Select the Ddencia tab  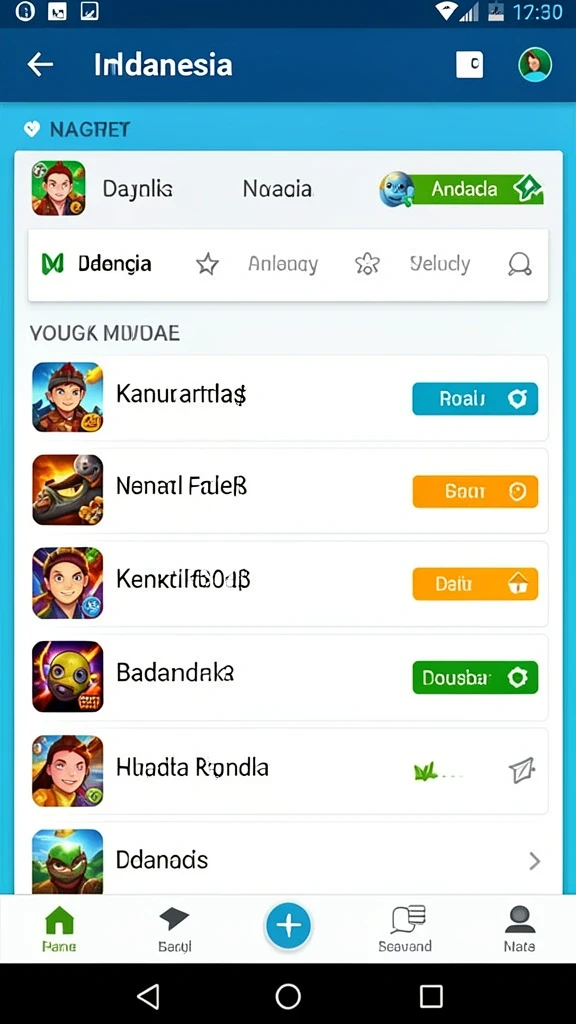pyautogui.click(x=96, y=264)
